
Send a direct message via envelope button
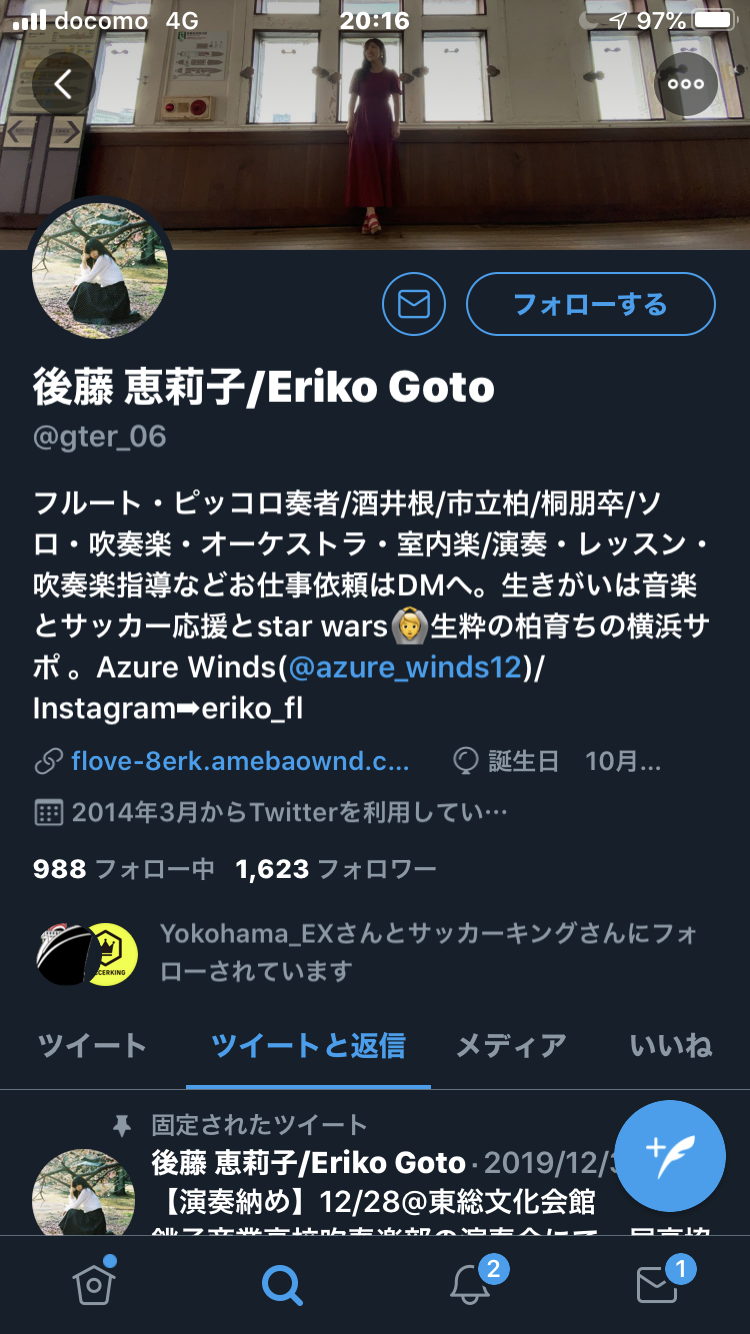click(414, 304)
